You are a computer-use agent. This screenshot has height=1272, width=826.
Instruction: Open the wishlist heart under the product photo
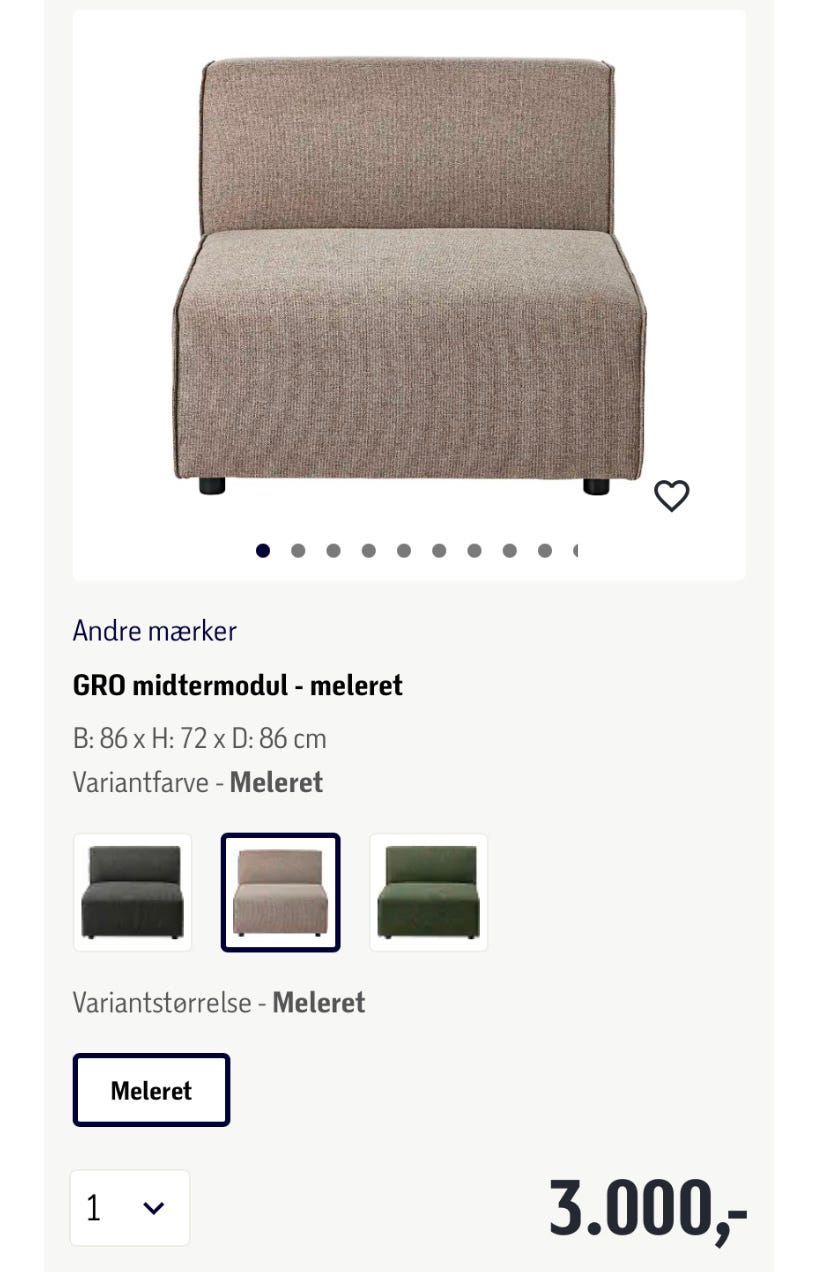pyautogui.click(x=671, y=493)
